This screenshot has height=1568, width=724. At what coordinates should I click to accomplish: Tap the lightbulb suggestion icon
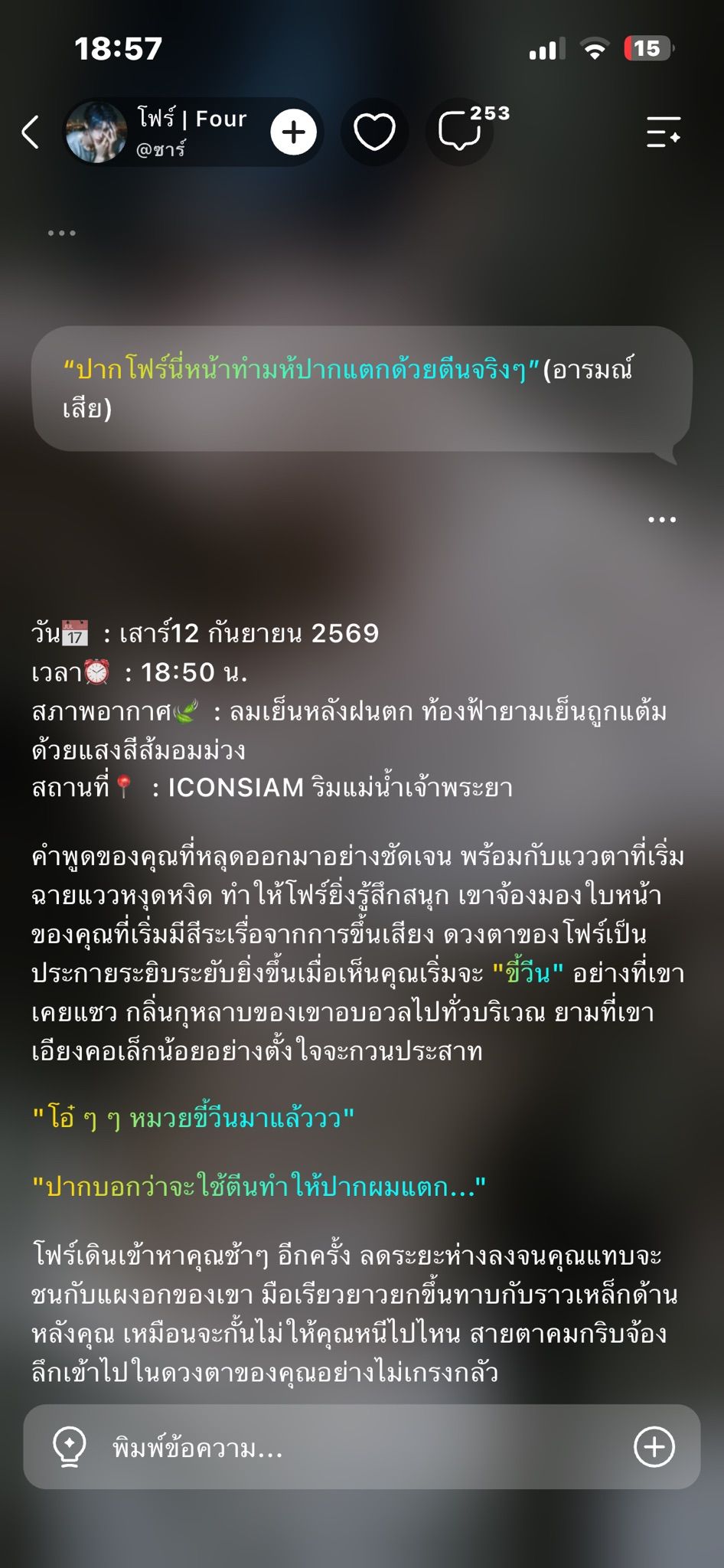(69, 1446)
